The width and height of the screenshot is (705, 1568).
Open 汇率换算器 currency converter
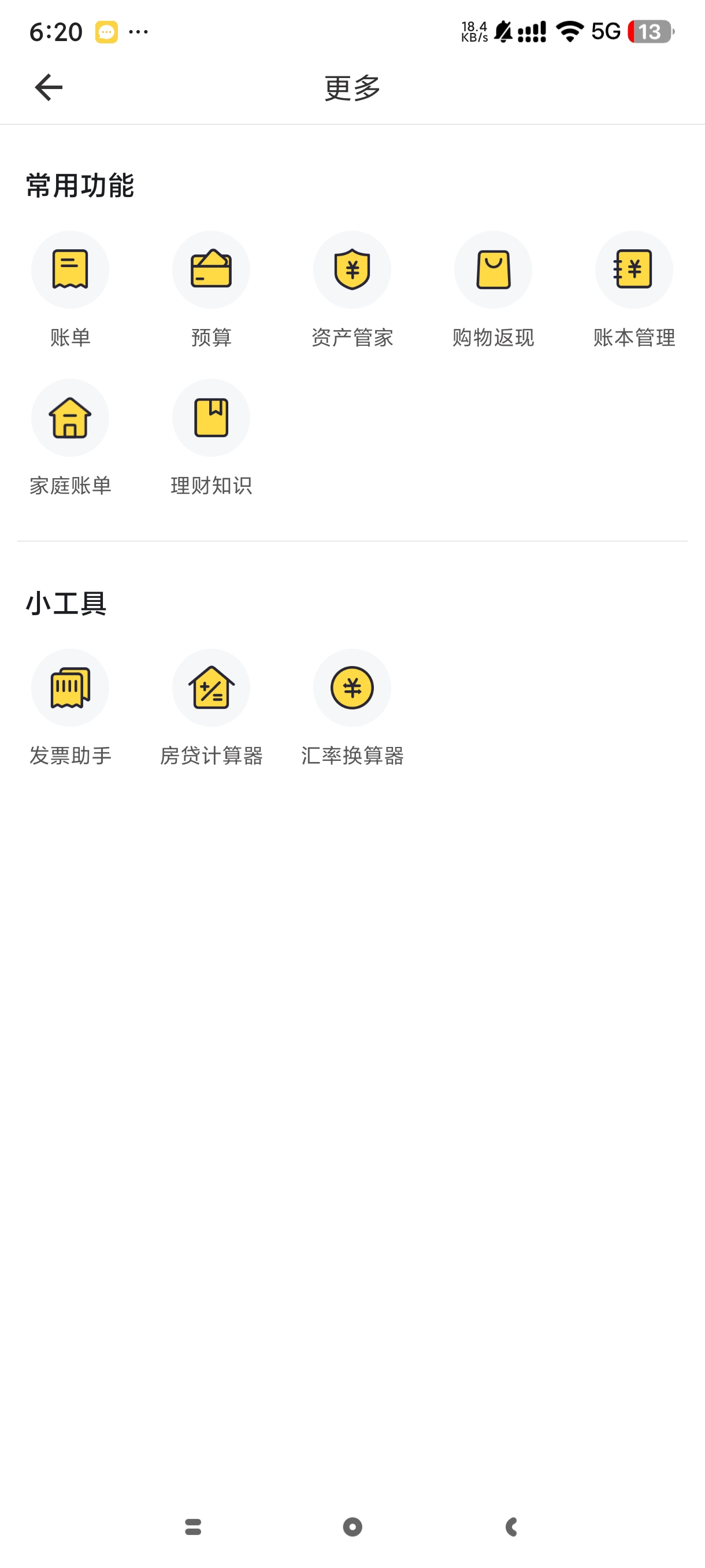click(352, 688)
